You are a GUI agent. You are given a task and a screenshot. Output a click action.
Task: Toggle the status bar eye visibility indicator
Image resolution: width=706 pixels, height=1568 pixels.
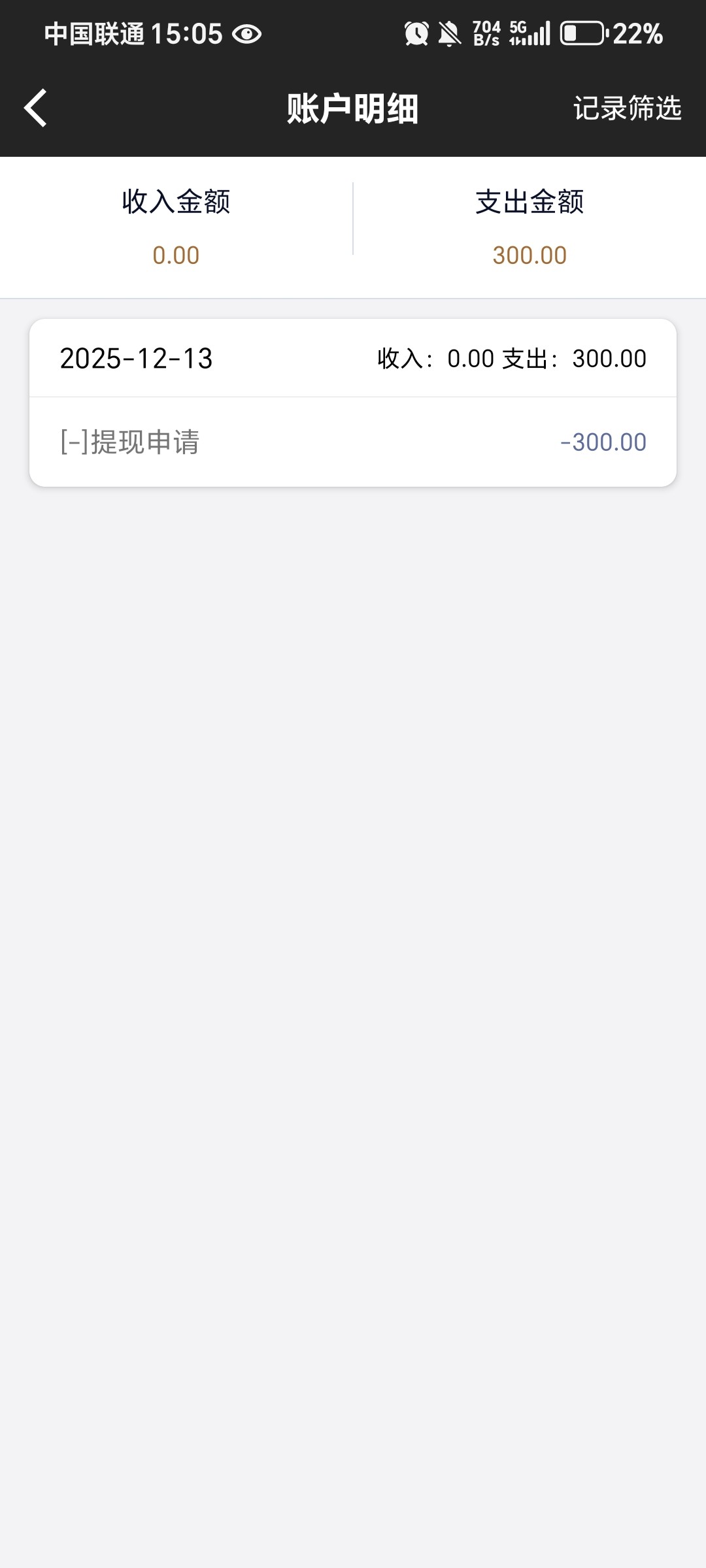click(x=246, y=33)
